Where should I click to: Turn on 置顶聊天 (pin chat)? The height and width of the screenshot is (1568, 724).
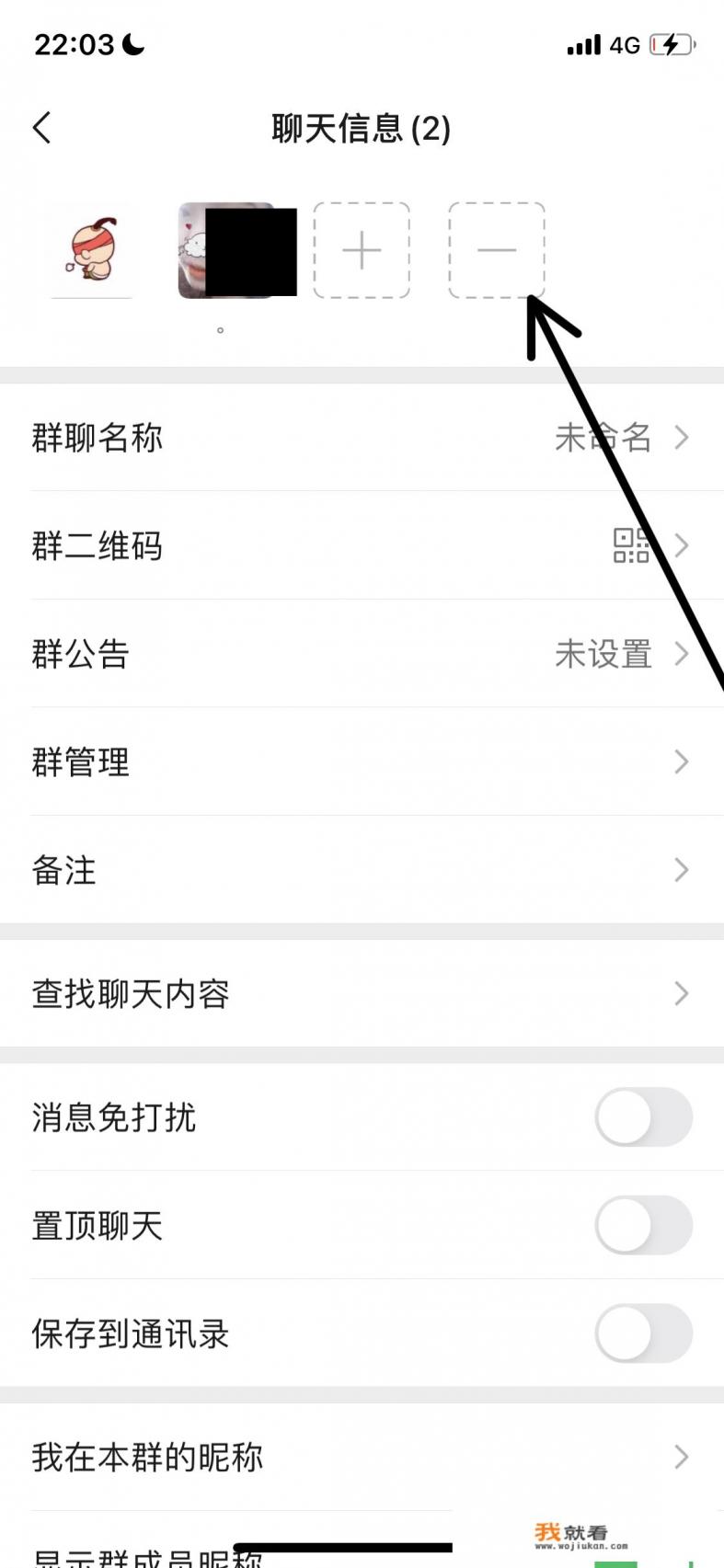pos(643,1225)
